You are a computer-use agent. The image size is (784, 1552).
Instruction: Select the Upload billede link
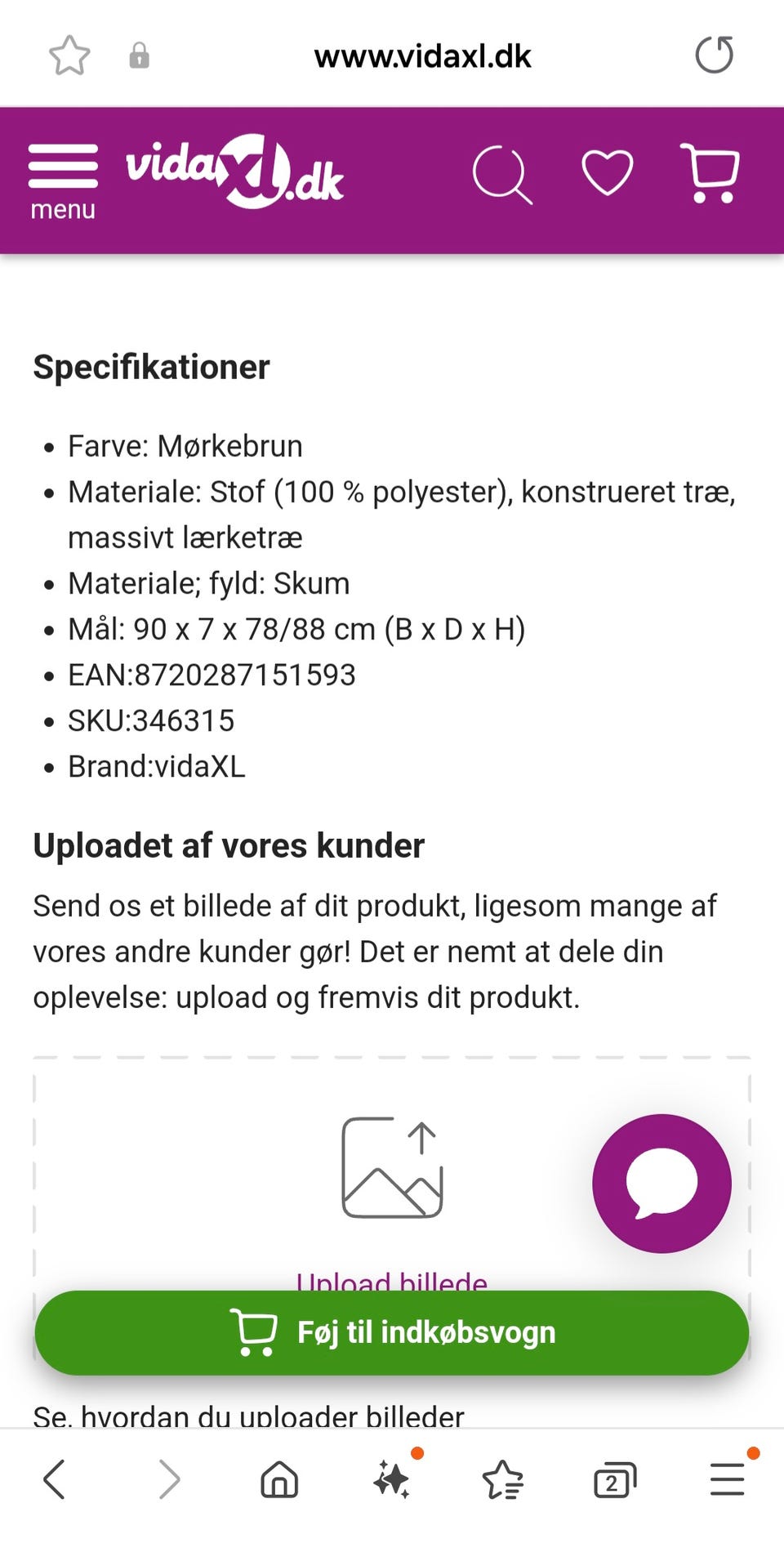[x=392, y=1281]
